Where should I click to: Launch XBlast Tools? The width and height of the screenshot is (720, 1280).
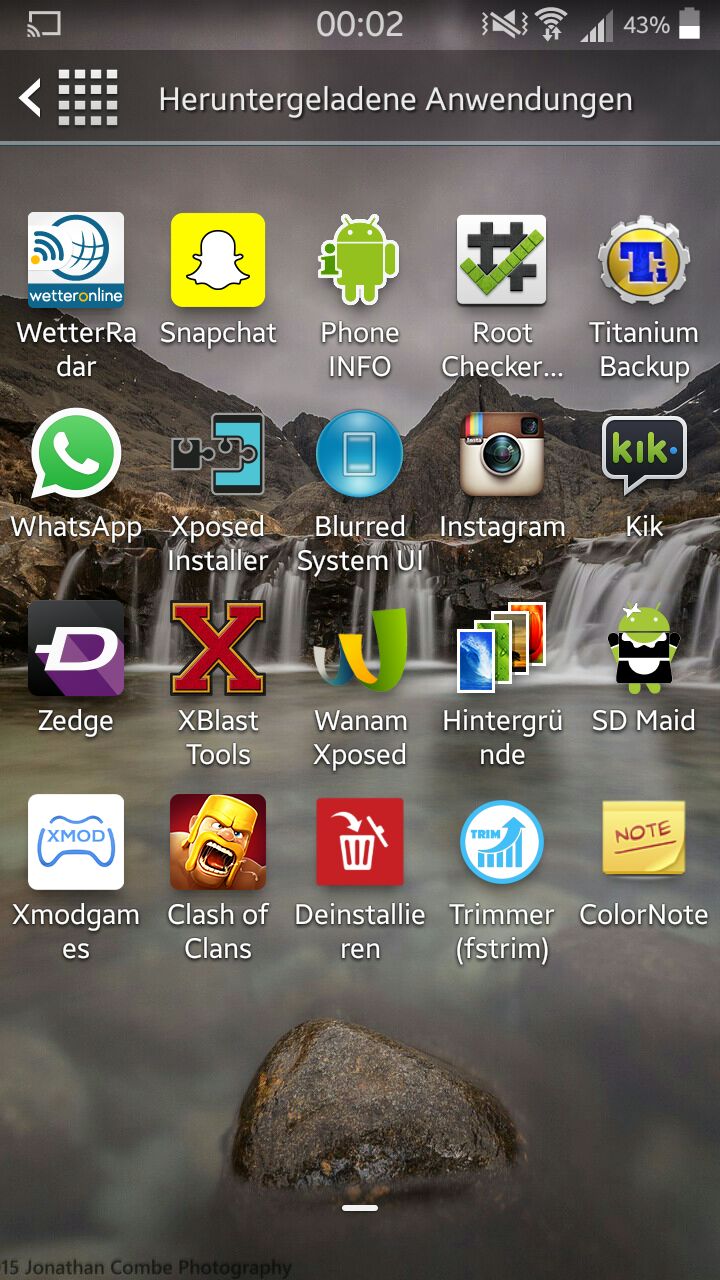pos(218,648)
